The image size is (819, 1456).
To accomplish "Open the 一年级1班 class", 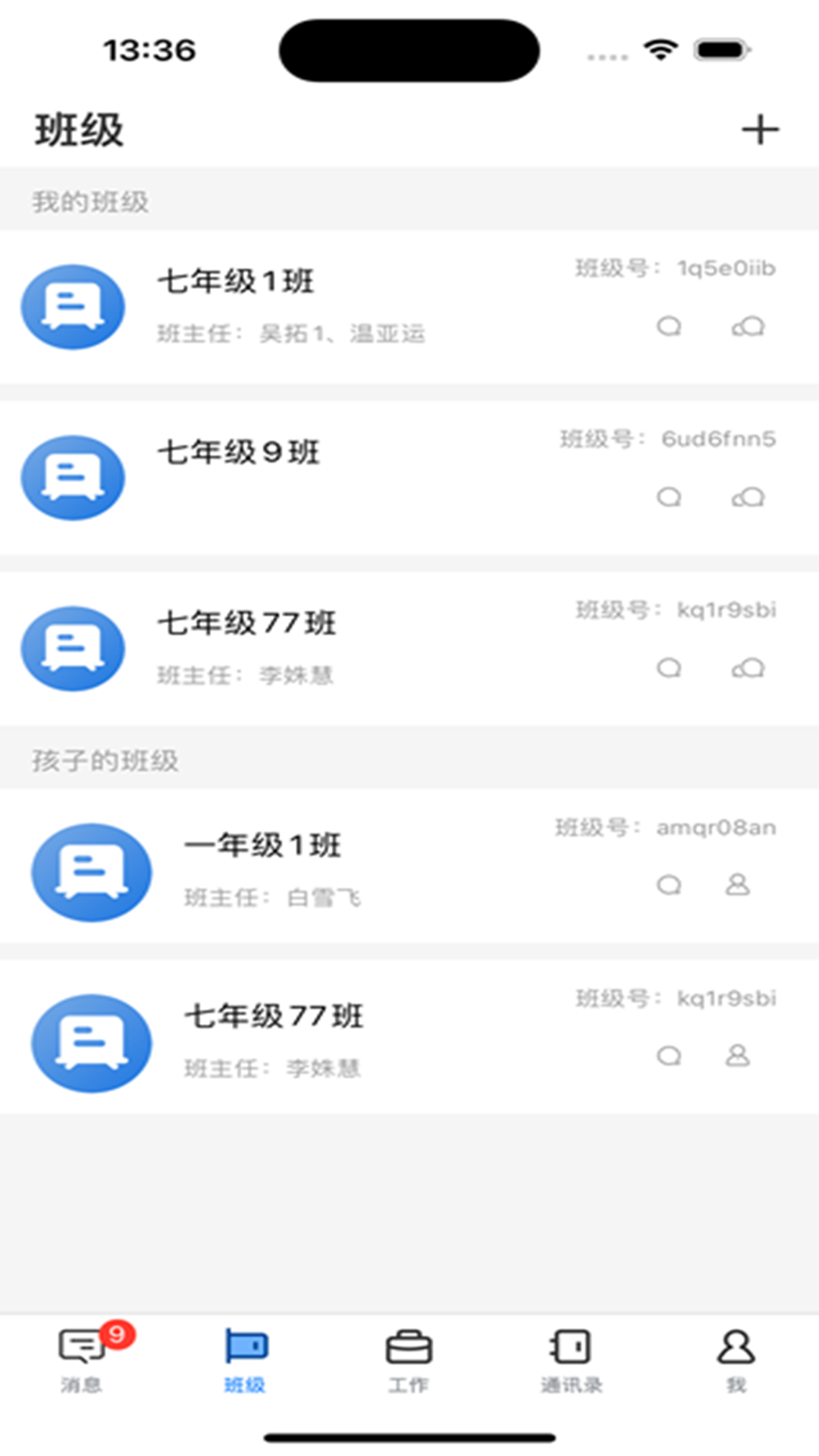I will pos(262,846).
